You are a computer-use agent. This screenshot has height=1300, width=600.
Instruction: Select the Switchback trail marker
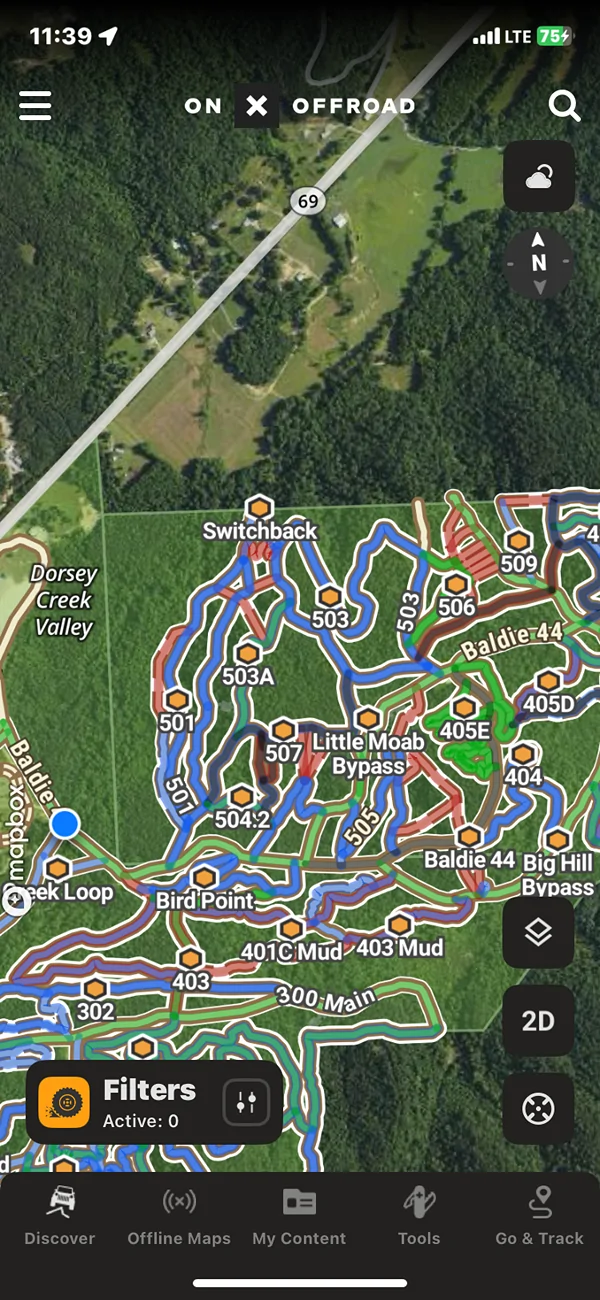tap(260, 508)
